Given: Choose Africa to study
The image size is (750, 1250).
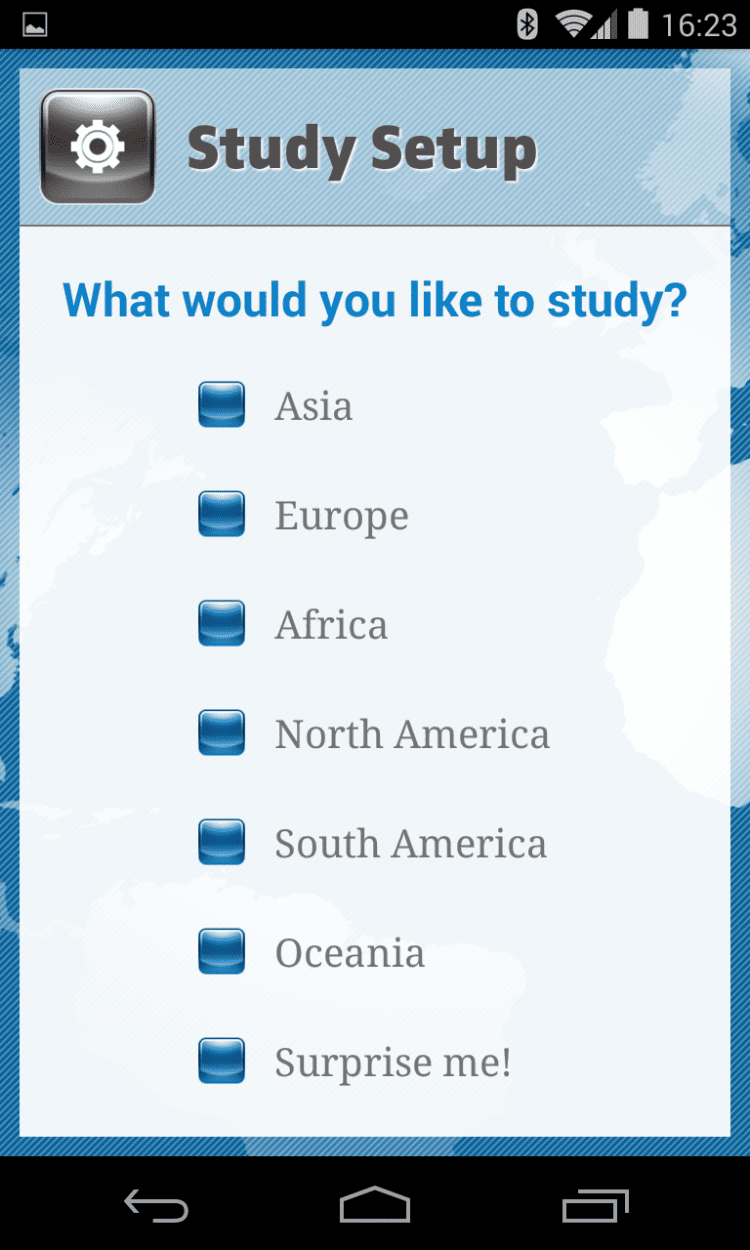Looking at the screenshot, I should point(222,623).
